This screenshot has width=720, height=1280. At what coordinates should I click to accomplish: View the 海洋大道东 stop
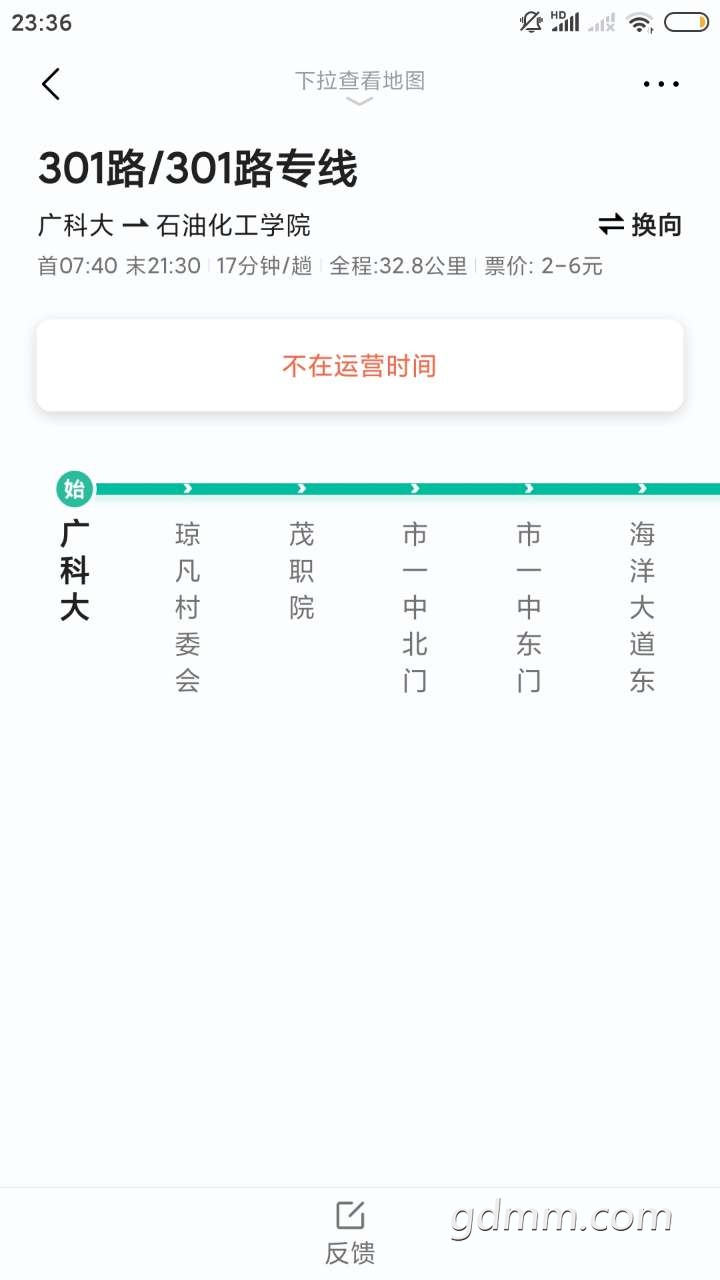642,606
